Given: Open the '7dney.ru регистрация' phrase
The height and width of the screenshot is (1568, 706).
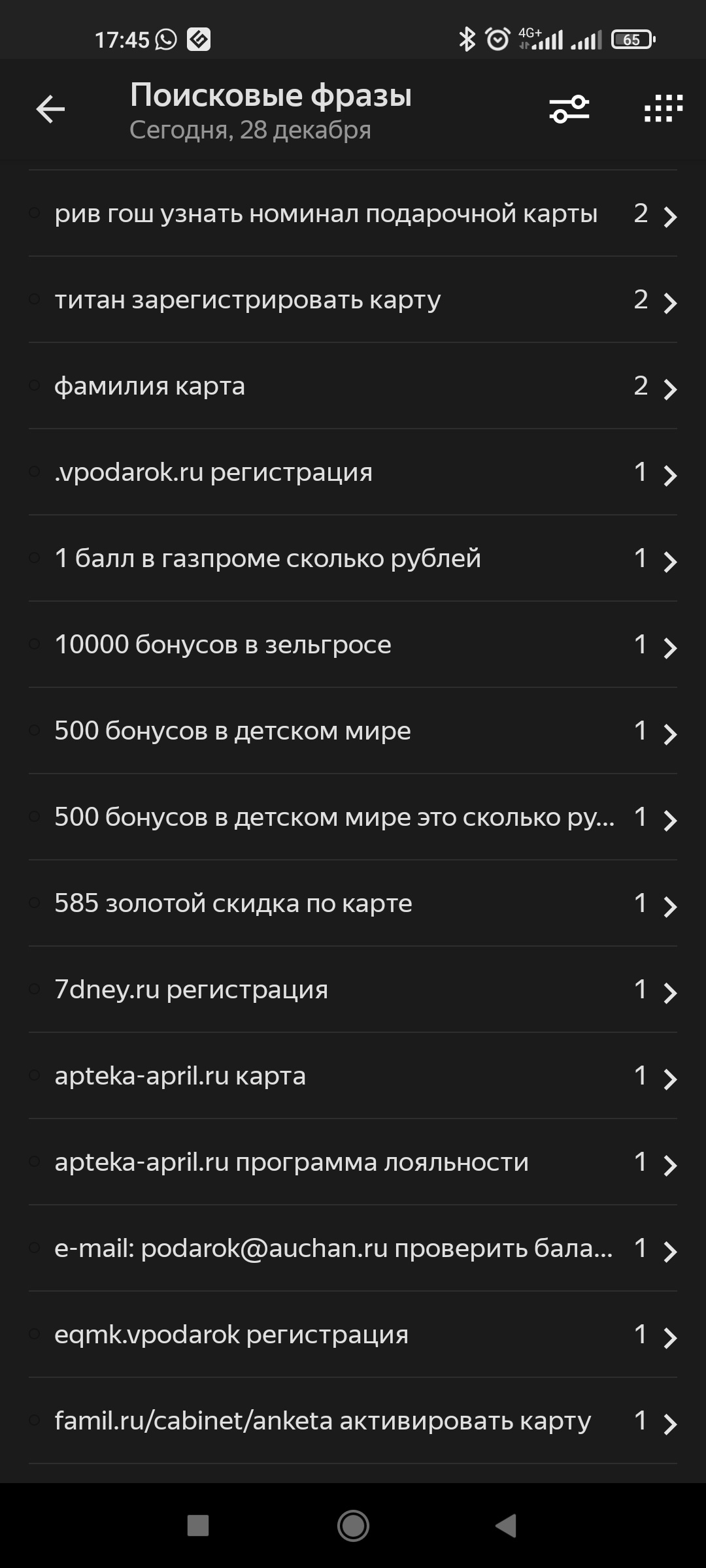Looking at the screenshot, I should click(x=353, y=990).
